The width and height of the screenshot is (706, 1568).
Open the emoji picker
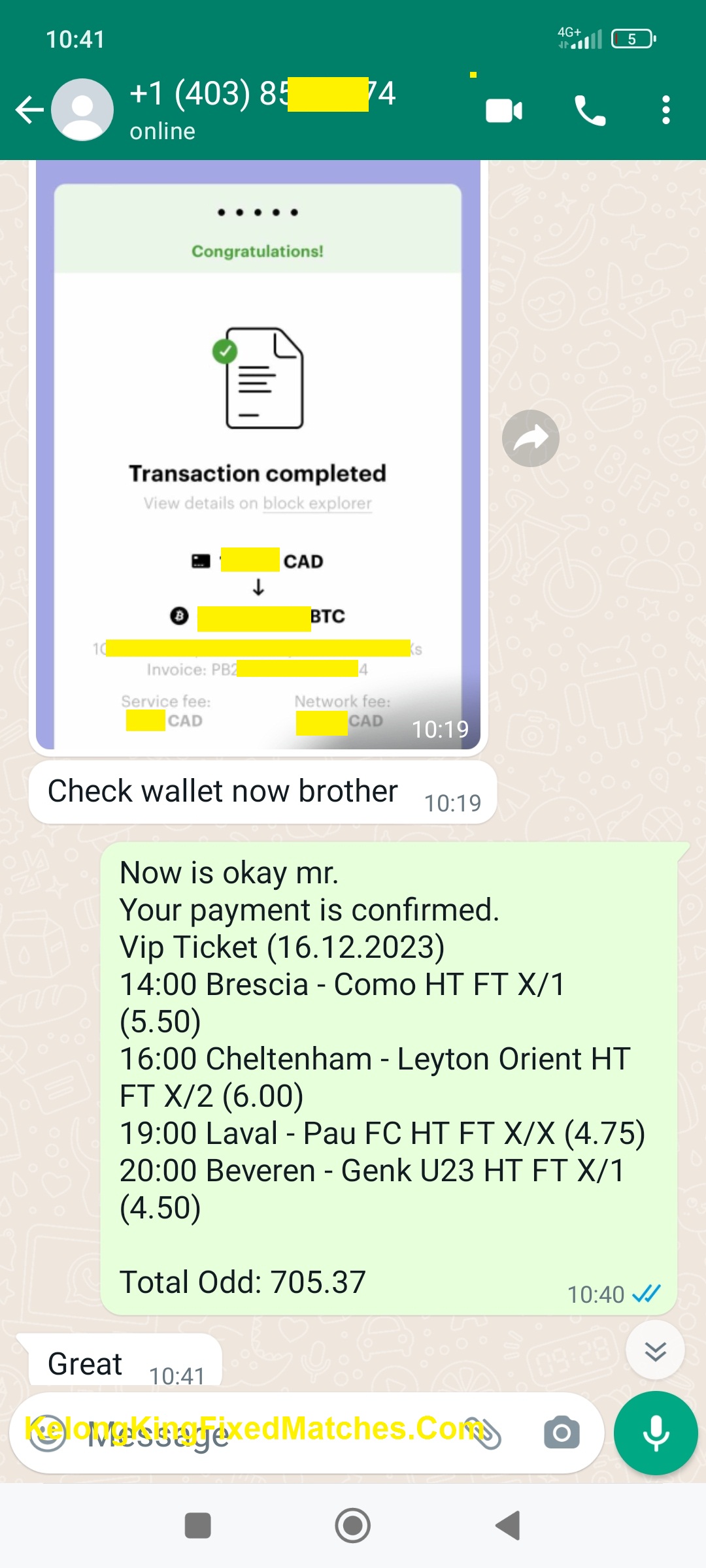click(47, 1433)
